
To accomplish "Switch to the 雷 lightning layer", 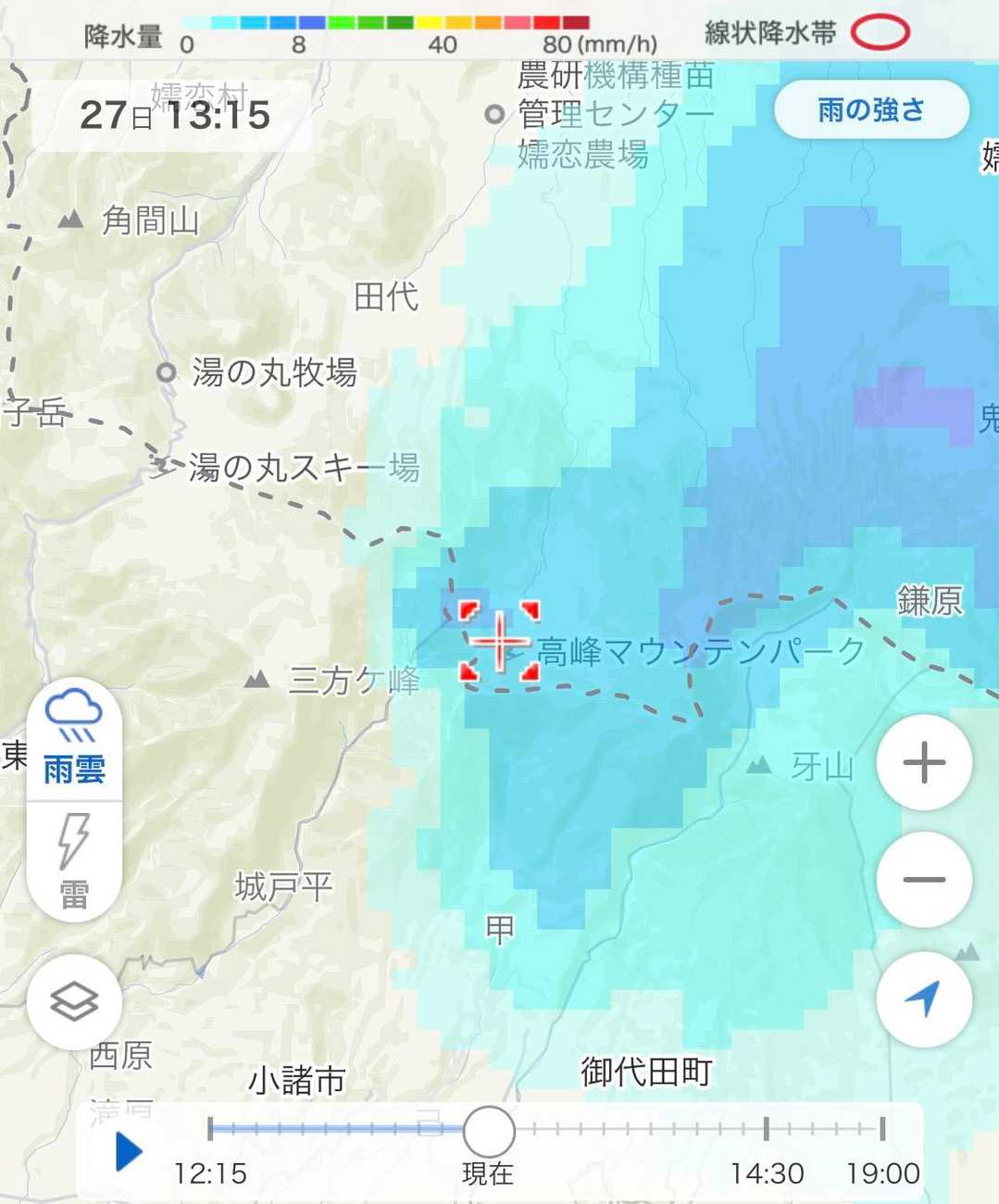I will 74,859.
